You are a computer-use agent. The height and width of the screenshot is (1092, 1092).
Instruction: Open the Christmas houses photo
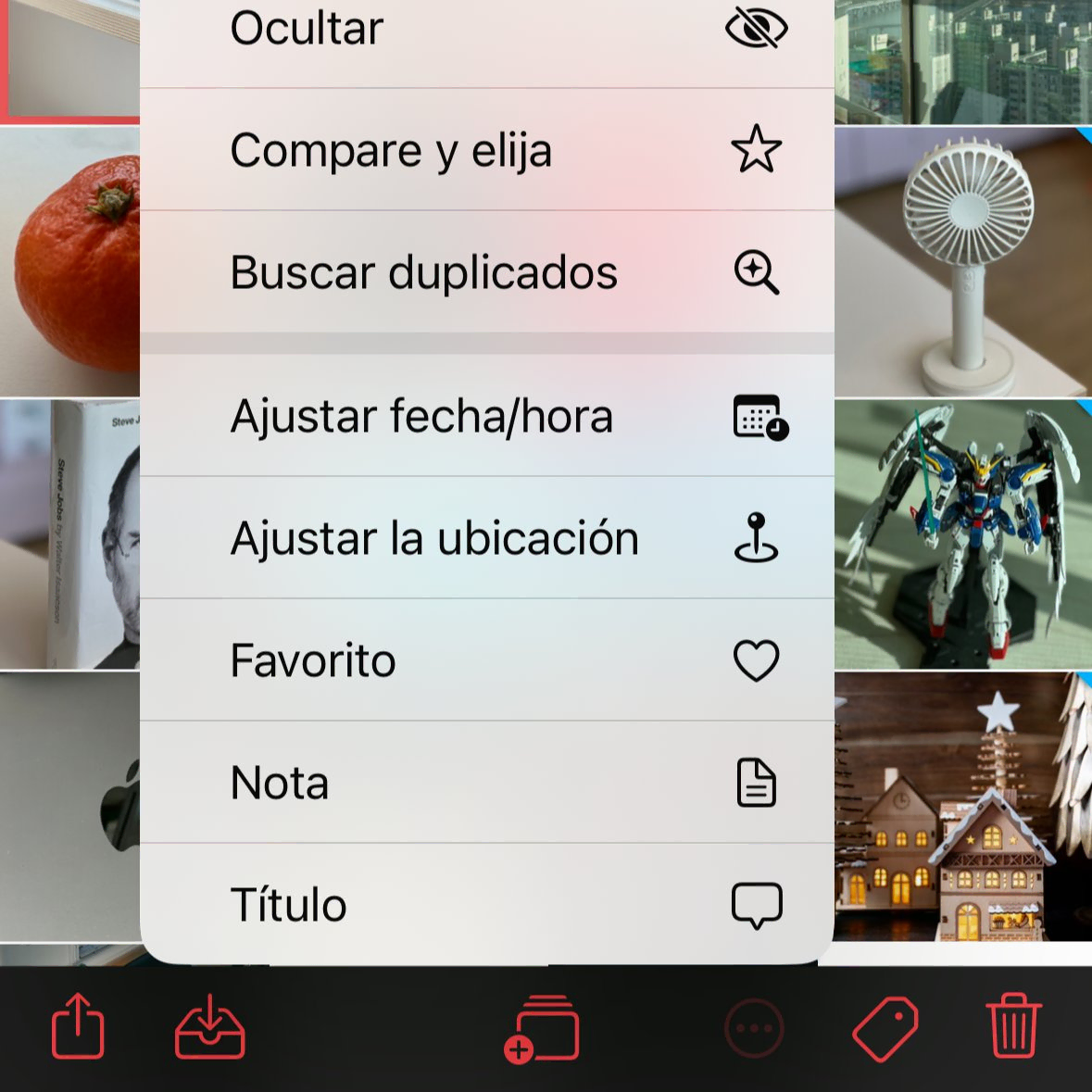pyautogui.click(x=963, y=808)
